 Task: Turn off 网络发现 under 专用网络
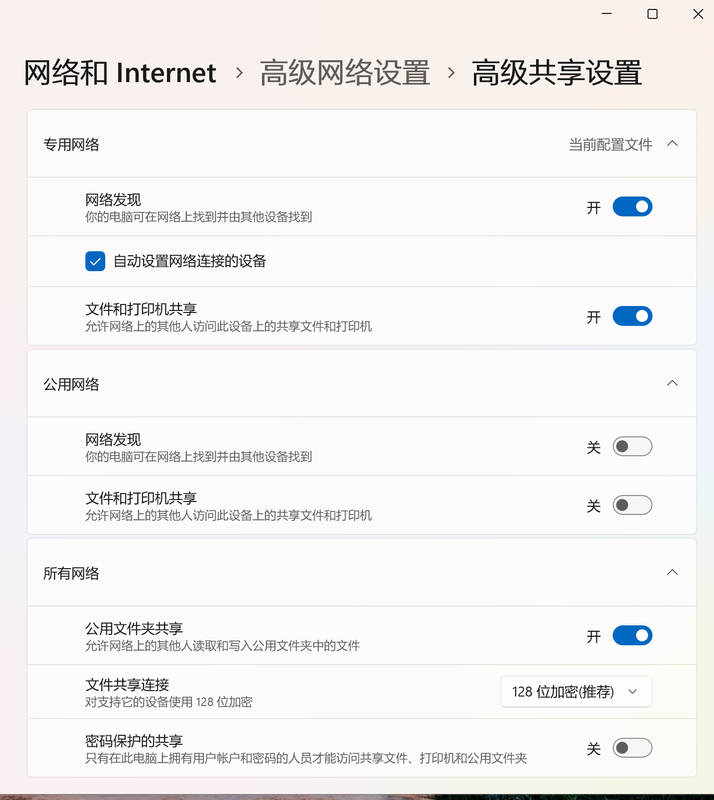pos(632,207)
